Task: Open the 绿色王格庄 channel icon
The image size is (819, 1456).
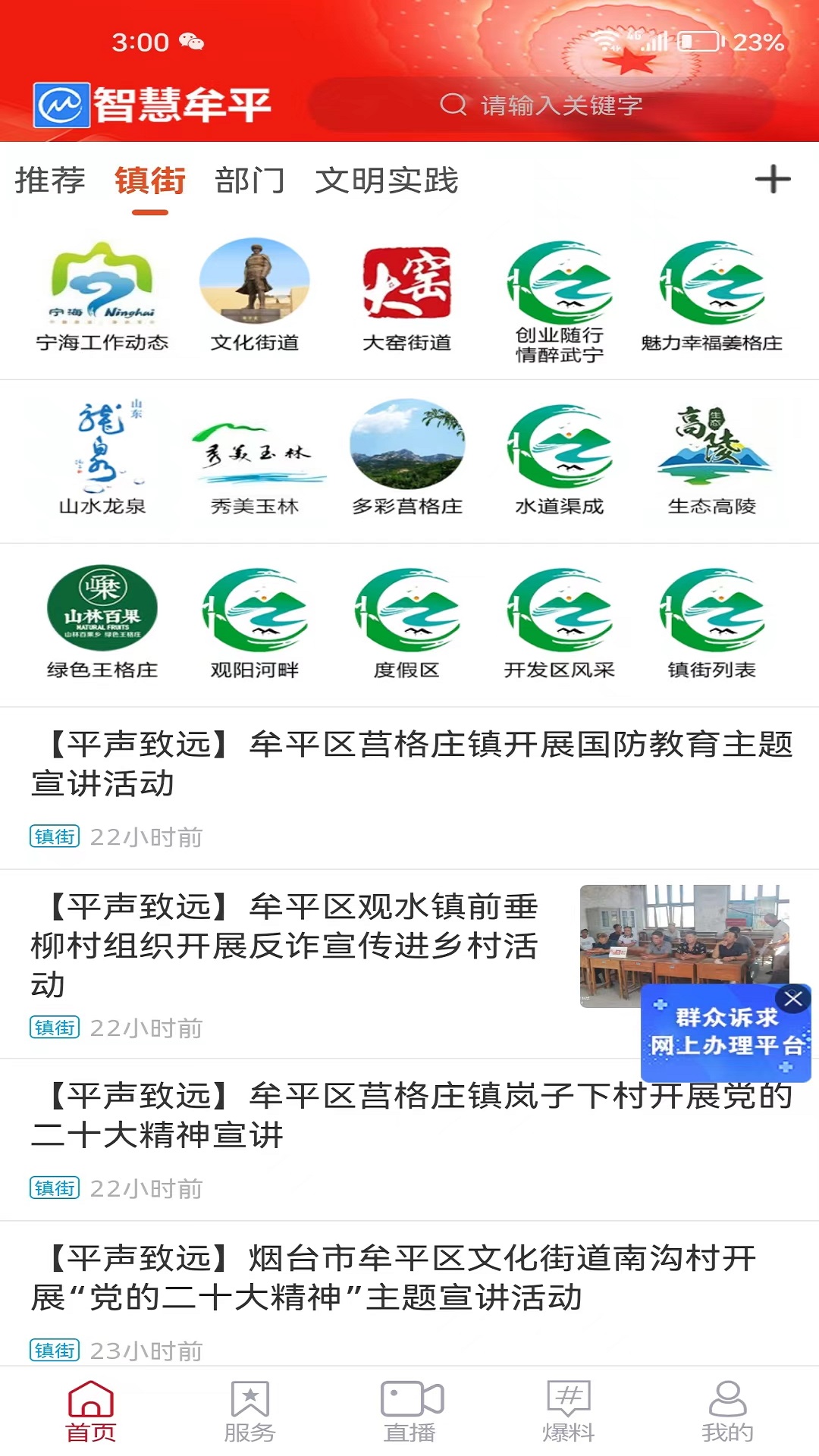Action: tap(102, 614)
